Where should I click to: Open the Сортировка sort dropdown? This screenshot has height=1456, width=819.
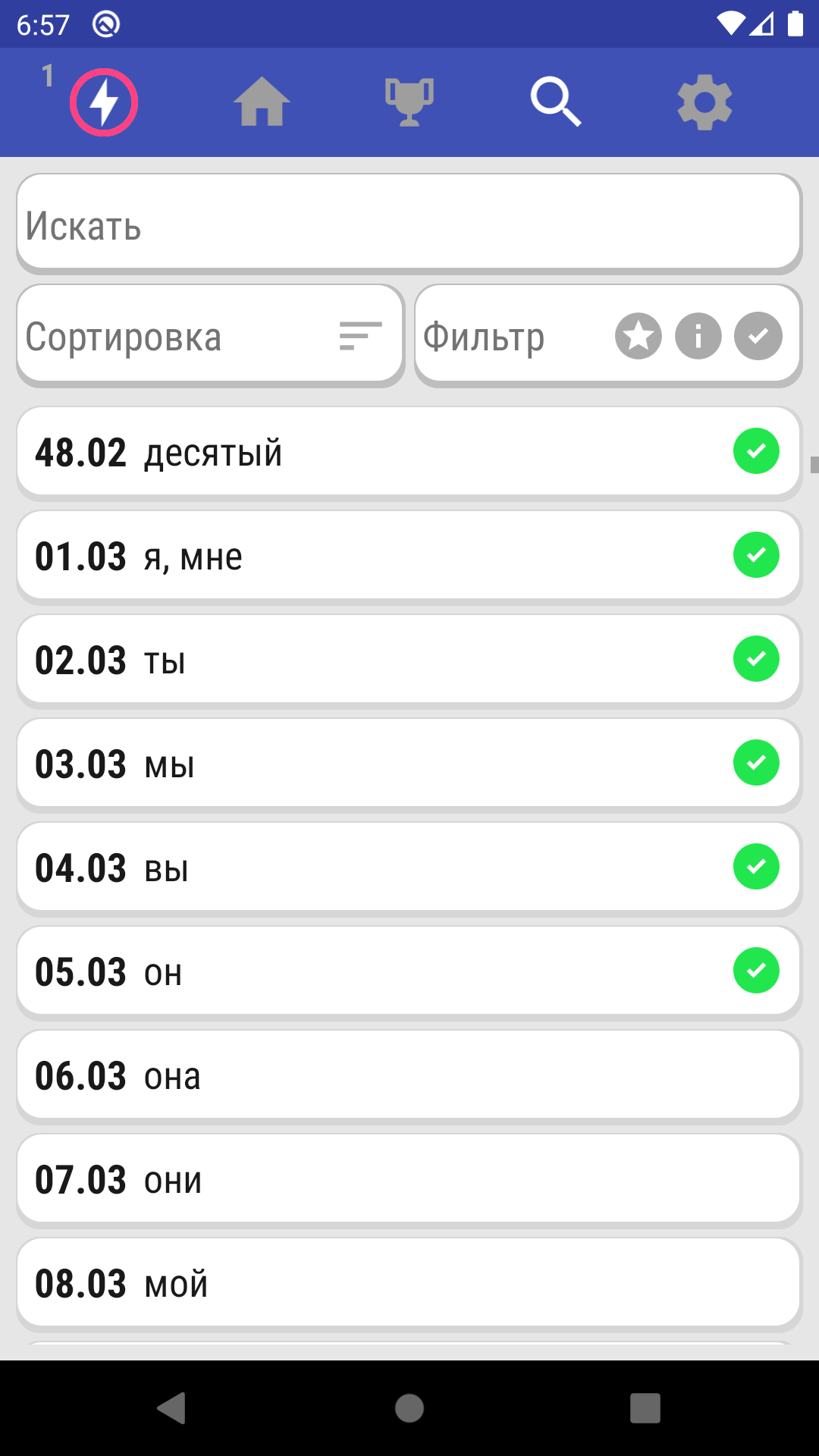point(211,335)
